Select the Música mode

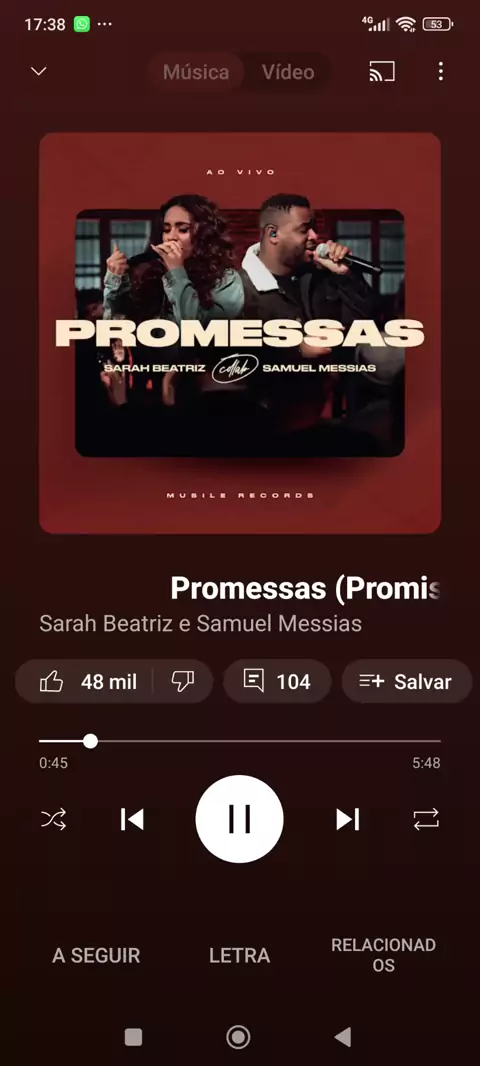tap(196, 72)
